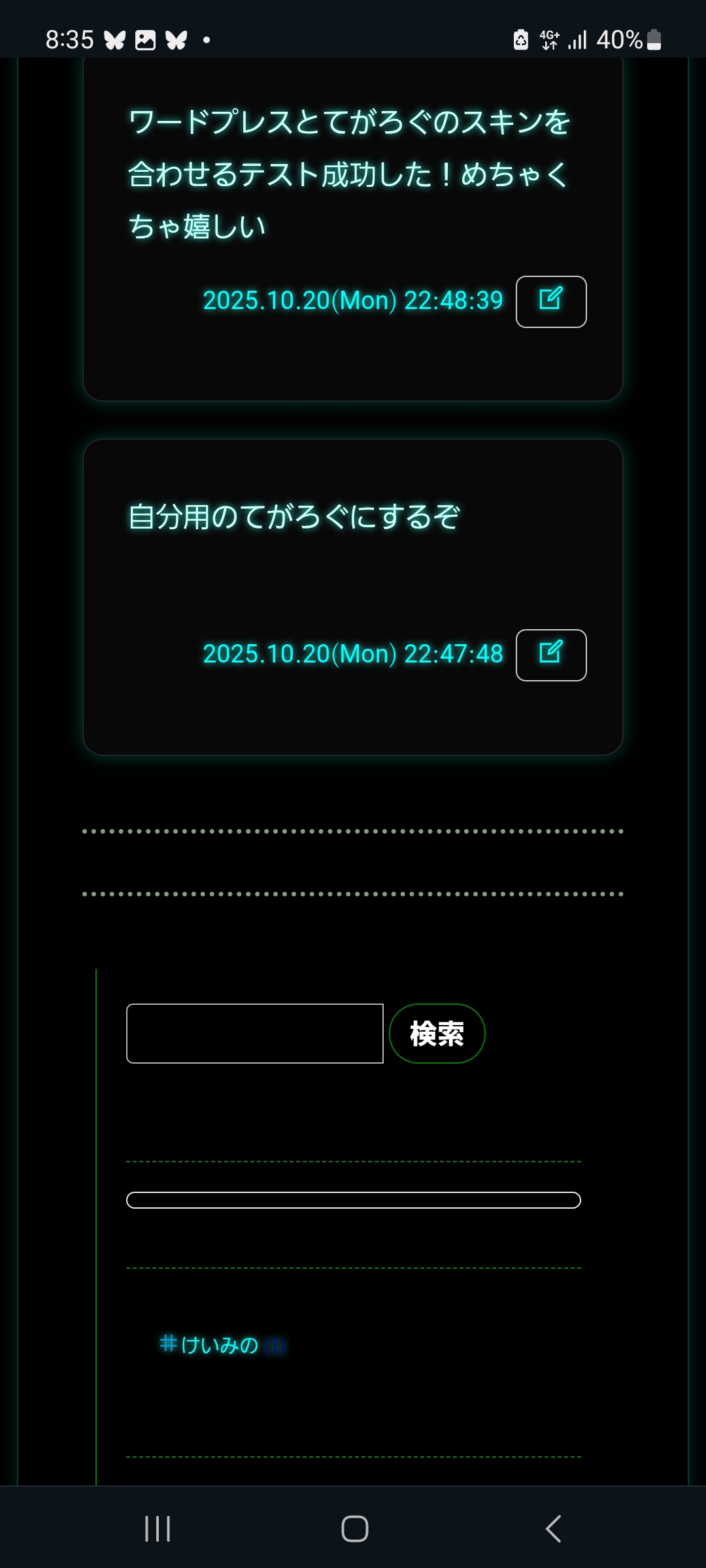
Task: Return to the home screen
Action: [354, 1529]
